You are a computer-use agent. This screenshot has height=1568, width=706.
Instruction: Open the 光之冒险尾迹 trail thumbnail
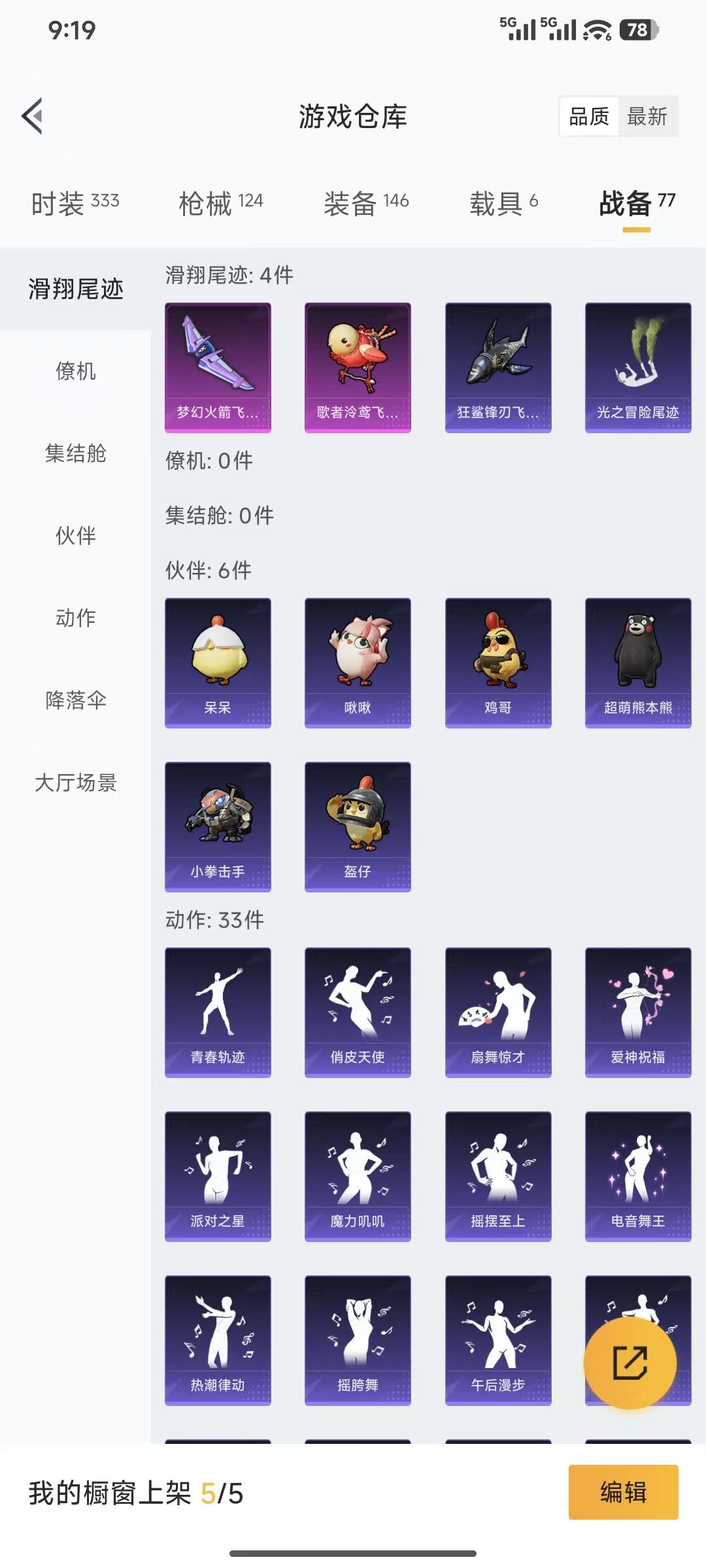click(x=637, y=366)
